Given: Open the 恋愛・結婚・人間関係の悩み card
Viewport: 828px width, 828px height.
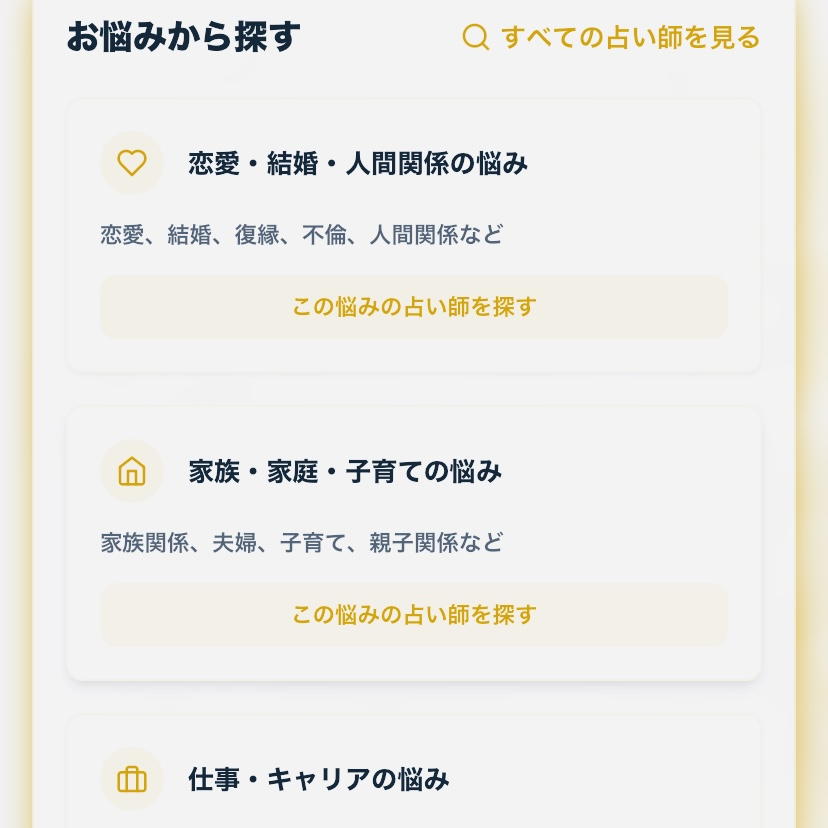Looking at the screenshot, I should click(358, 164).
